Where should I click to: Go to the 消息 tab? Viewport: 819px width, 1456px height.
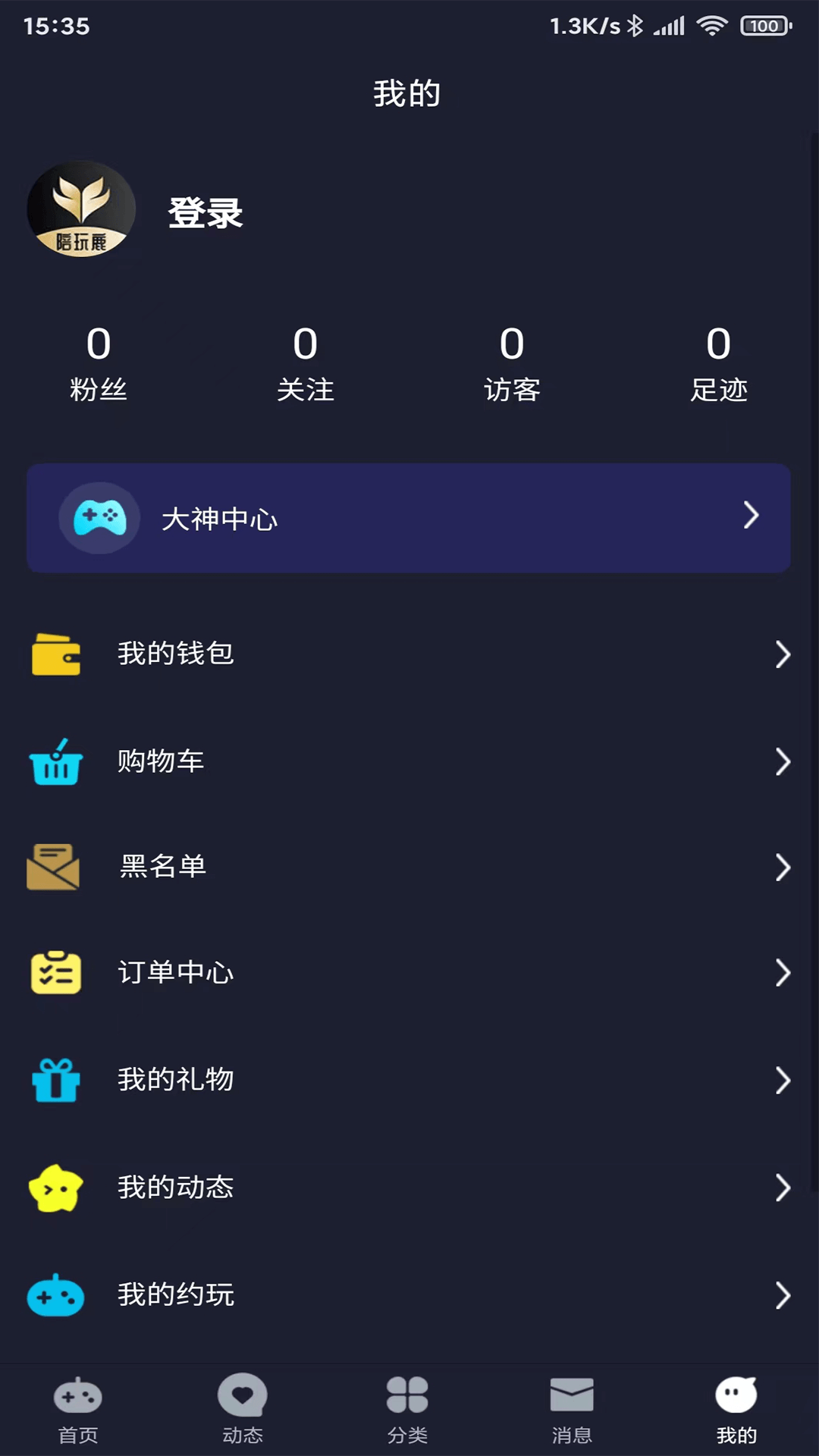click(x=572, y=1410)
